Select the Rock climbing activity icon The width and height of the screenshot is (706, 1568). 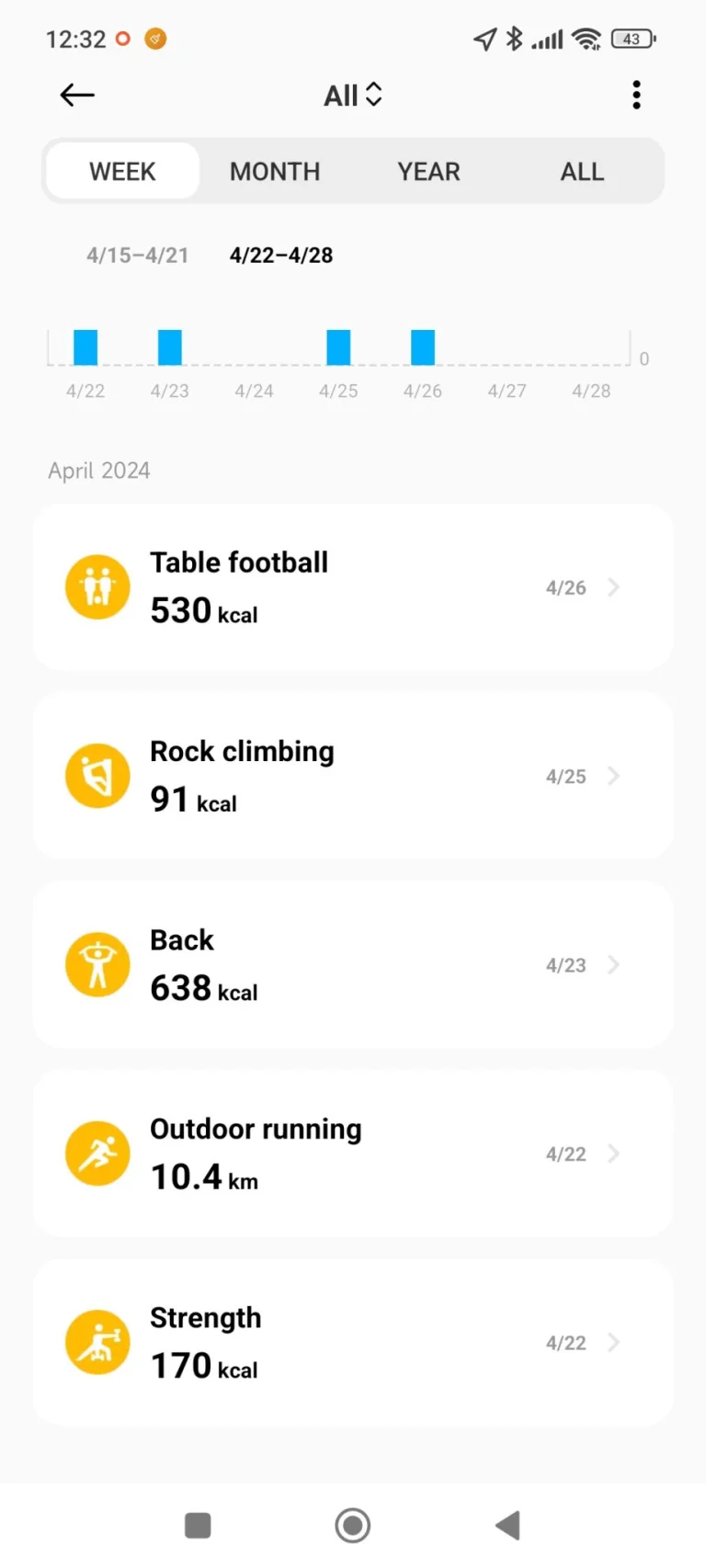pyautogui.click(x=97, y=775)
